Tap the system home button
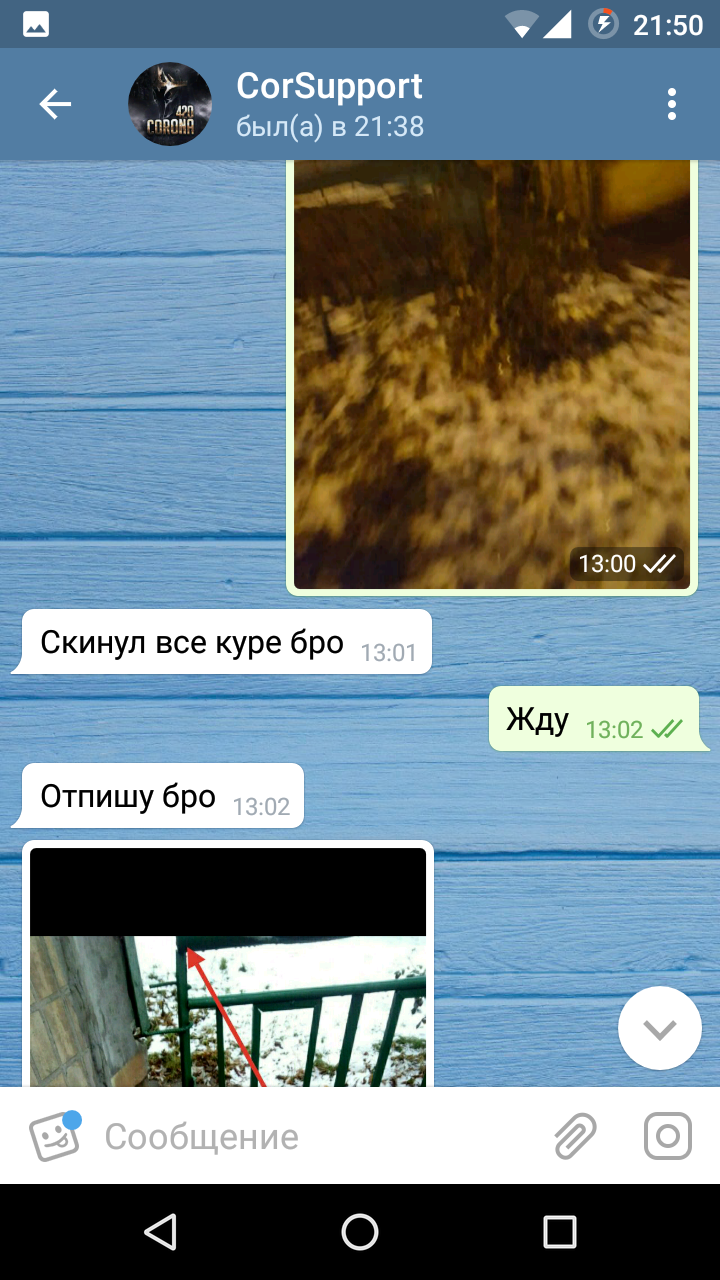 point(360,1232)
